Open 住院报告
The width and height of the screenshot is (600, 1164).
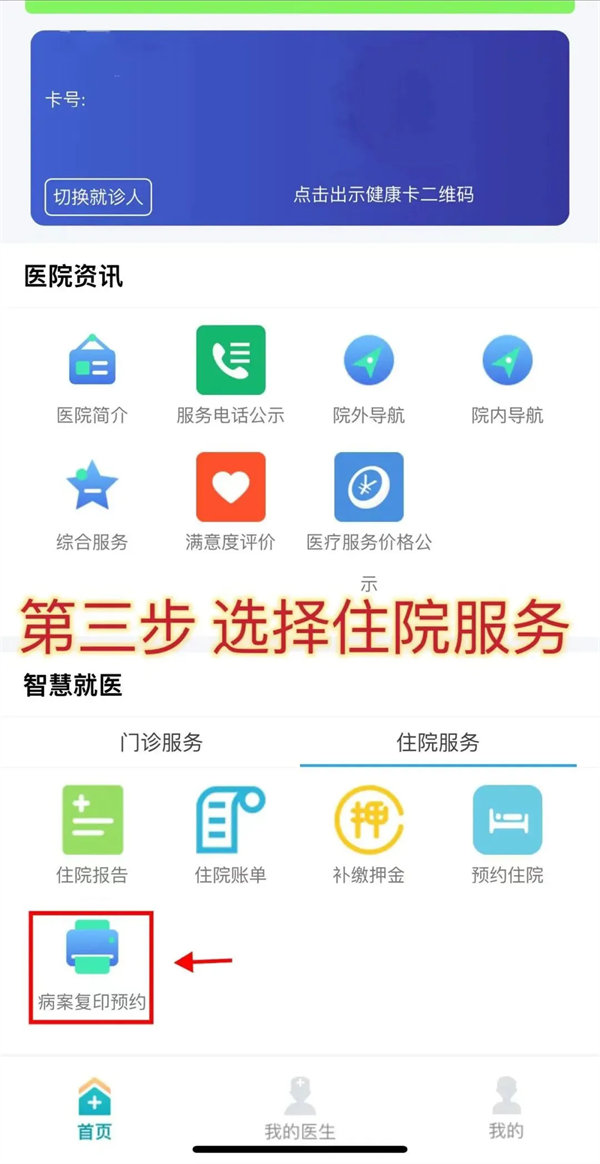(x=92, y=834)
